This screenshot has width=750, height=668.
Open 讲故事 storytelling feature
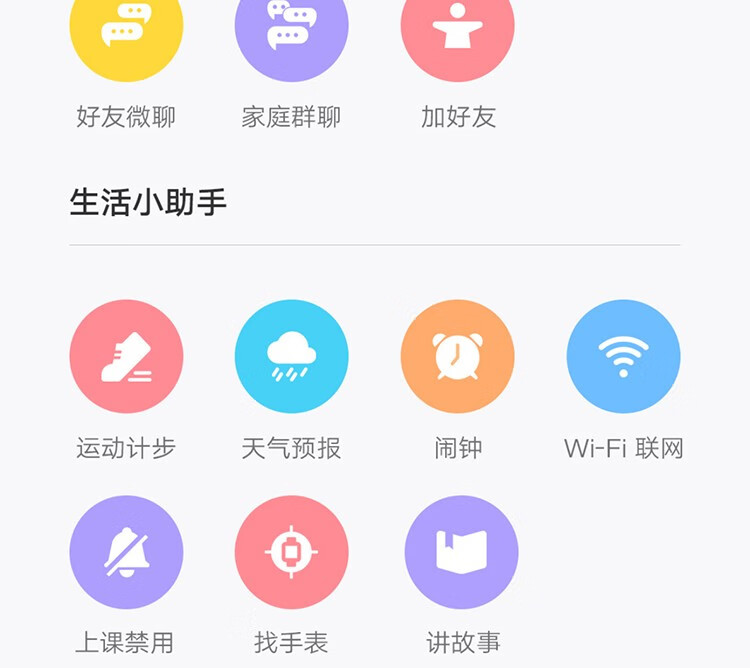pyautogui.click(x=461, y=552)
